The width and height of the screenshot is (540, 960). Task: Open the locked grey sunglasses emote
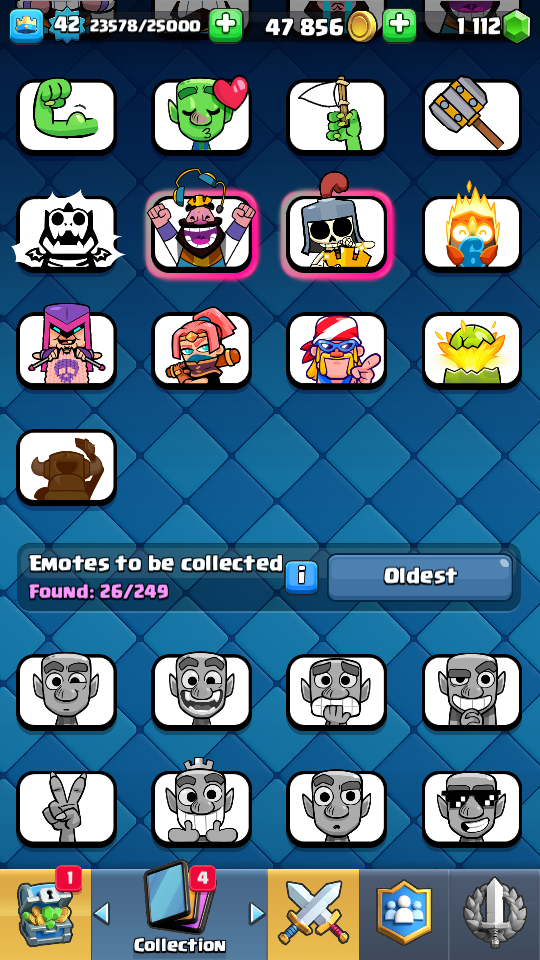pyautogui.click(x=471, y=809)
